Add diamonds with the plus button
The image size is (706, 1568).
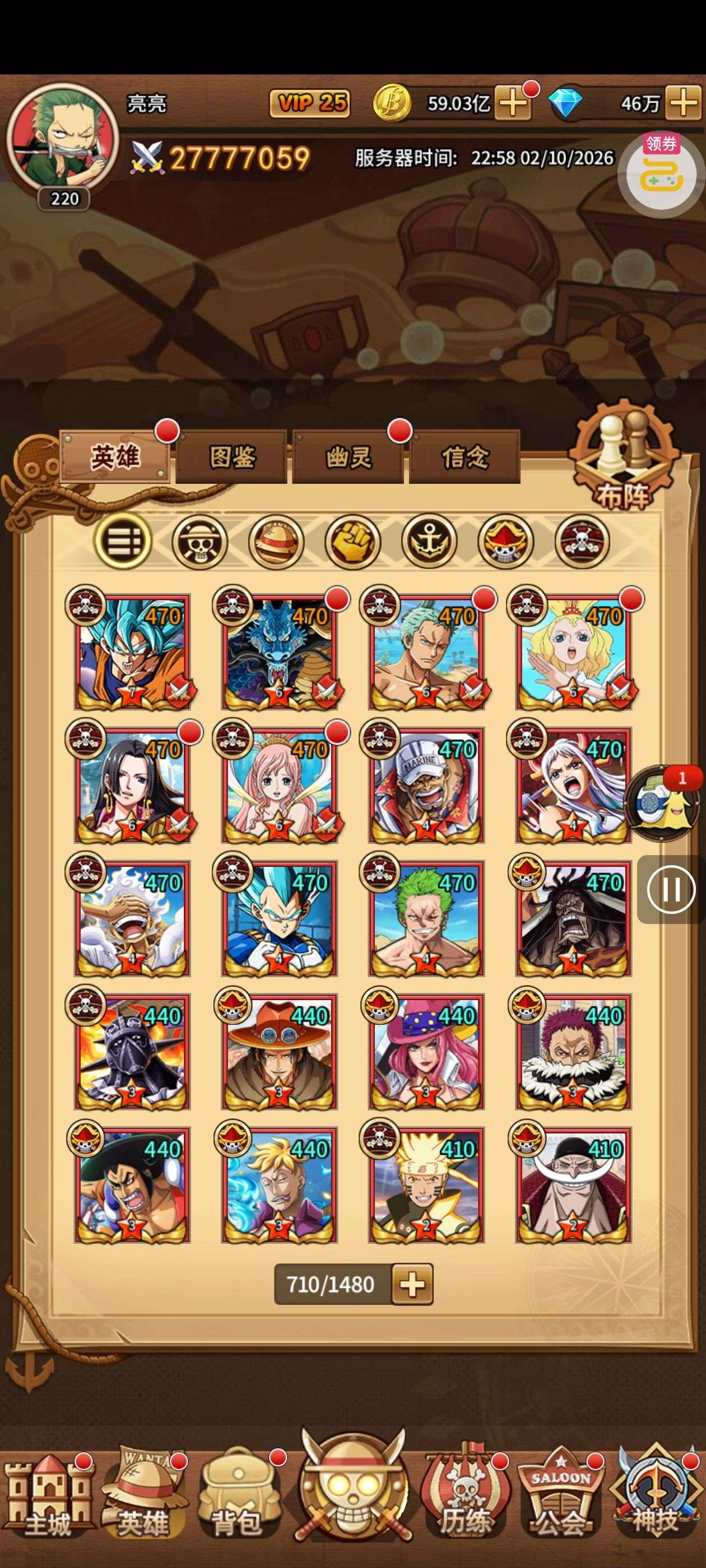pyautogui.click(x=682, y=103)
